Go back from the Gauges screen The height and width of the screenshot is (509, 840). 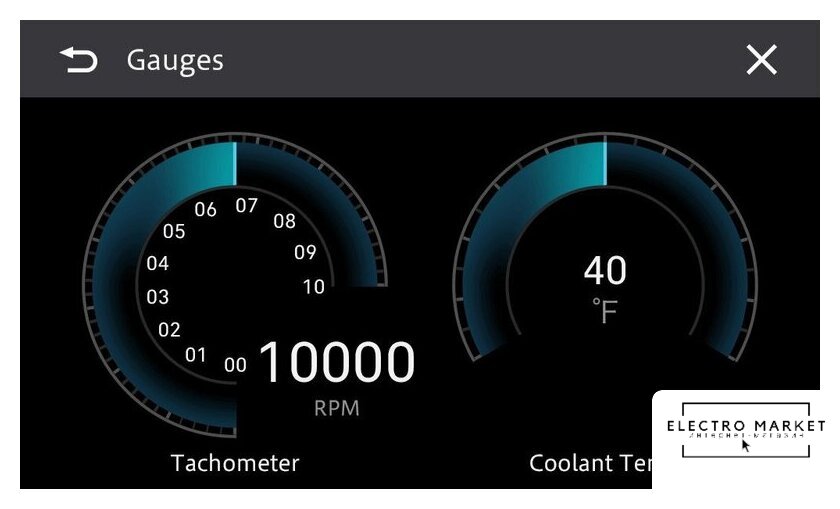click(x=79, y=61)
